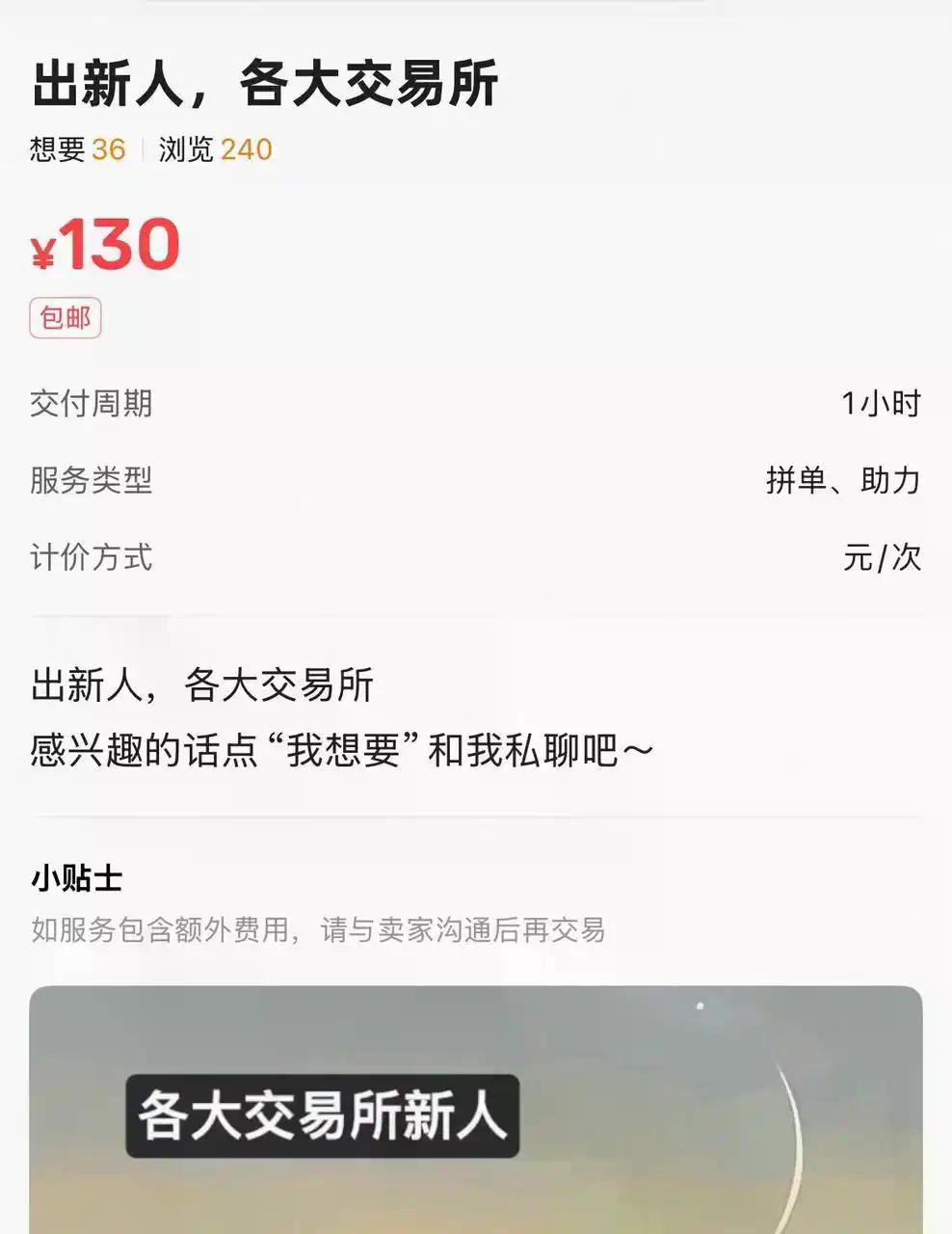The width and height of the screenshot is (952, 1234).
Task: Play the 各大交易所新人 video thumbnail
Action: pyautogui.click(x=476, y=1109)
